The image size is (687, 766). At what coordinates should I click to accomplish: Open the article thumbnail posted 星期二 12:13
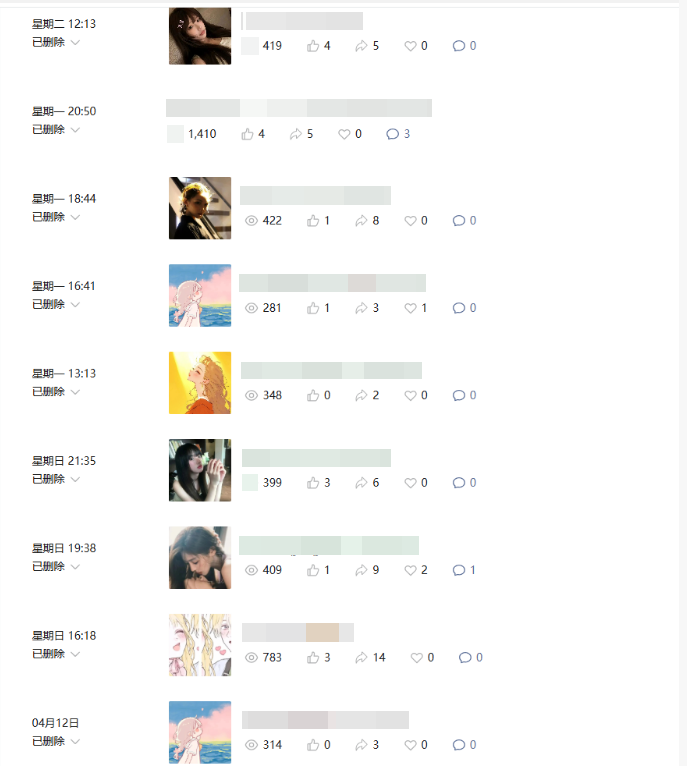click(200, 36)
